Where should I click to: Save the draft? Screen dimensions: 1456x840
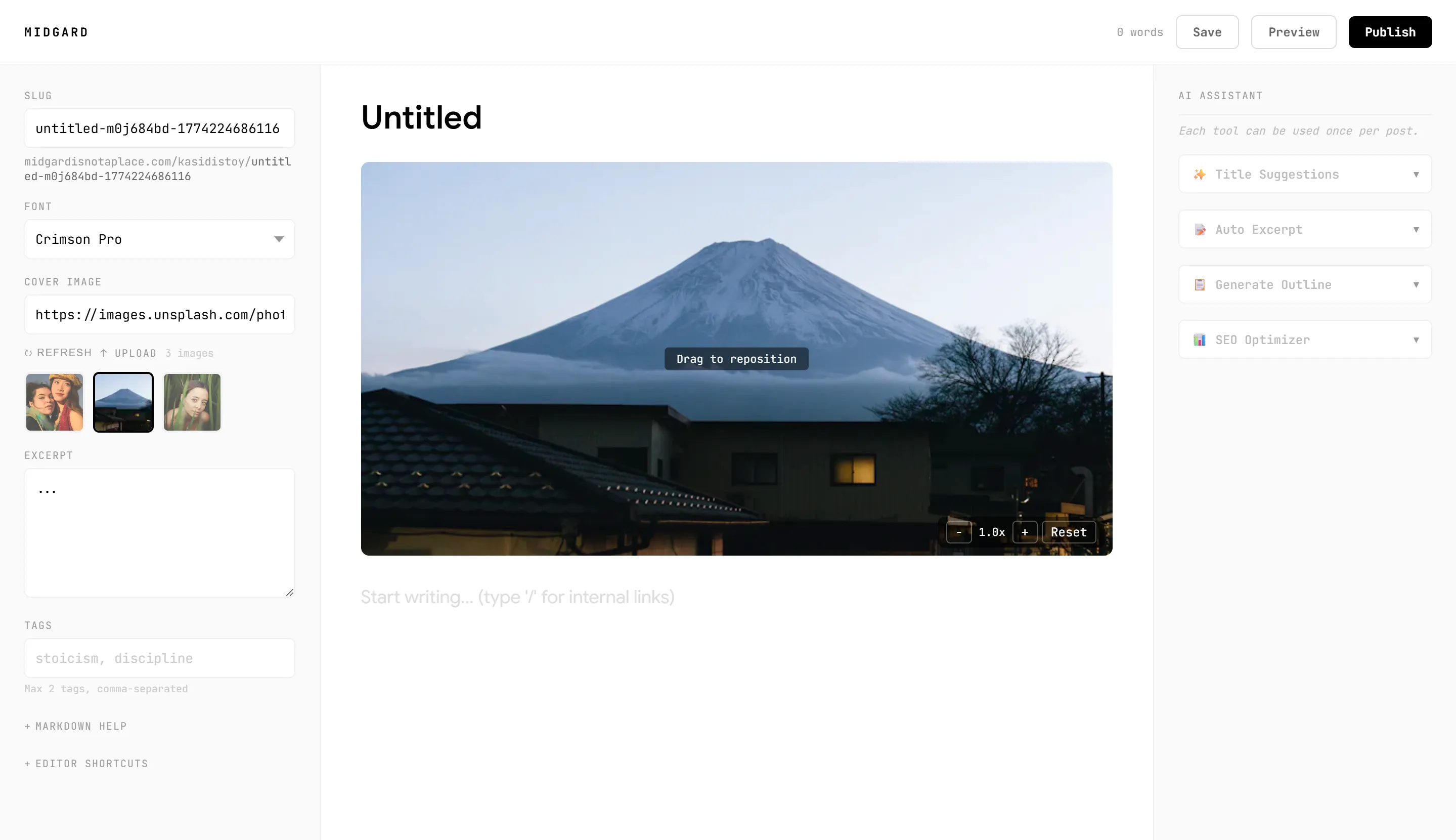[x=1206, y=32]
